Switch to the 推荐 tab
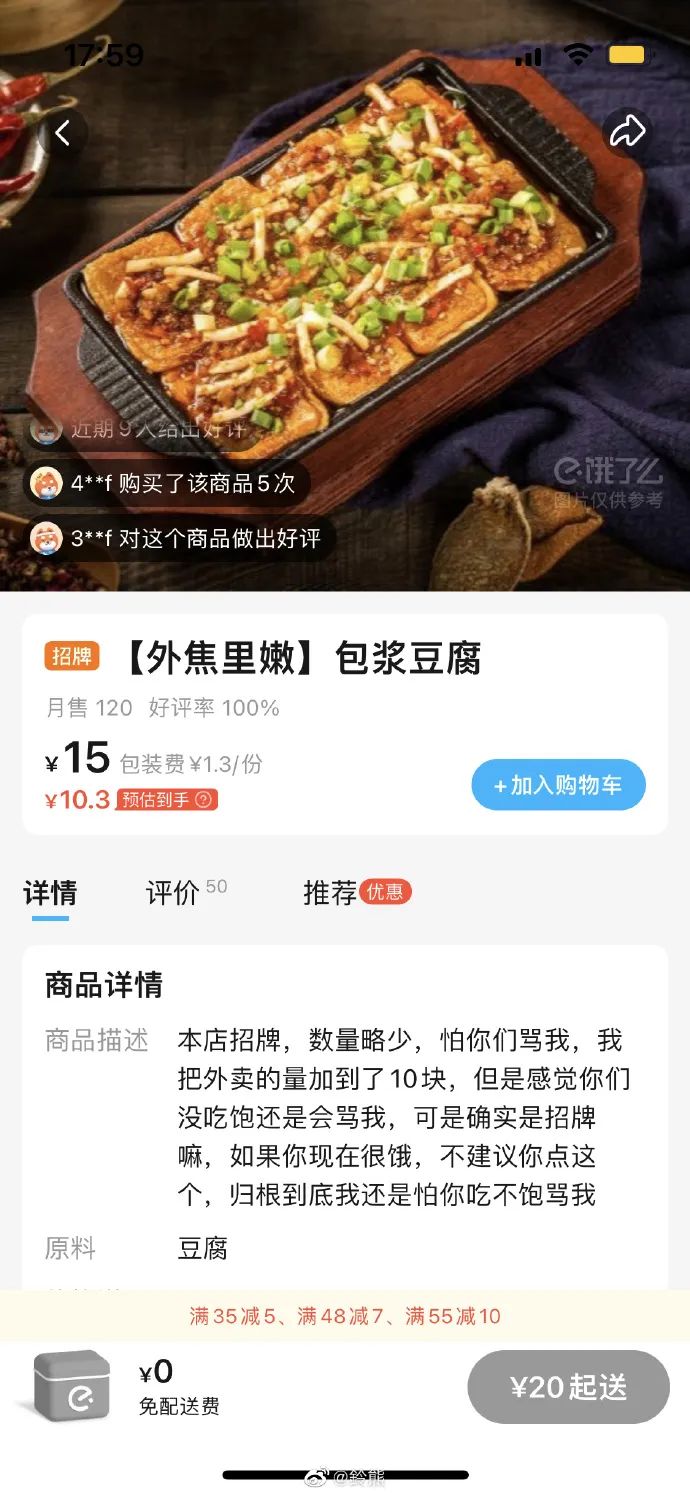Viewport: 690px width, 1494px height. click(331, 892)
